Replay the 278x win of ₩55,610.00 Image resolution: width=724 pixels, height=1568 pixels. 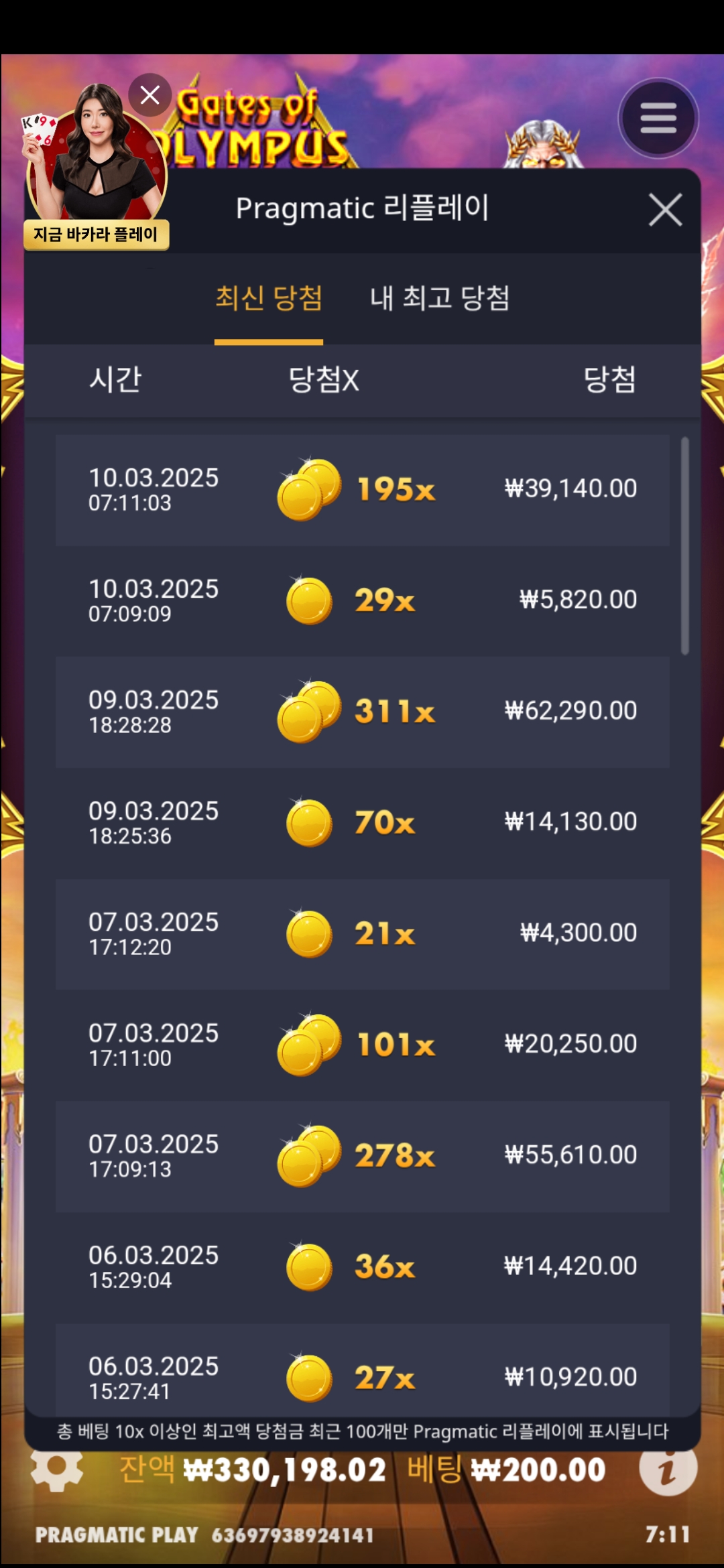tap(362, 1156)
